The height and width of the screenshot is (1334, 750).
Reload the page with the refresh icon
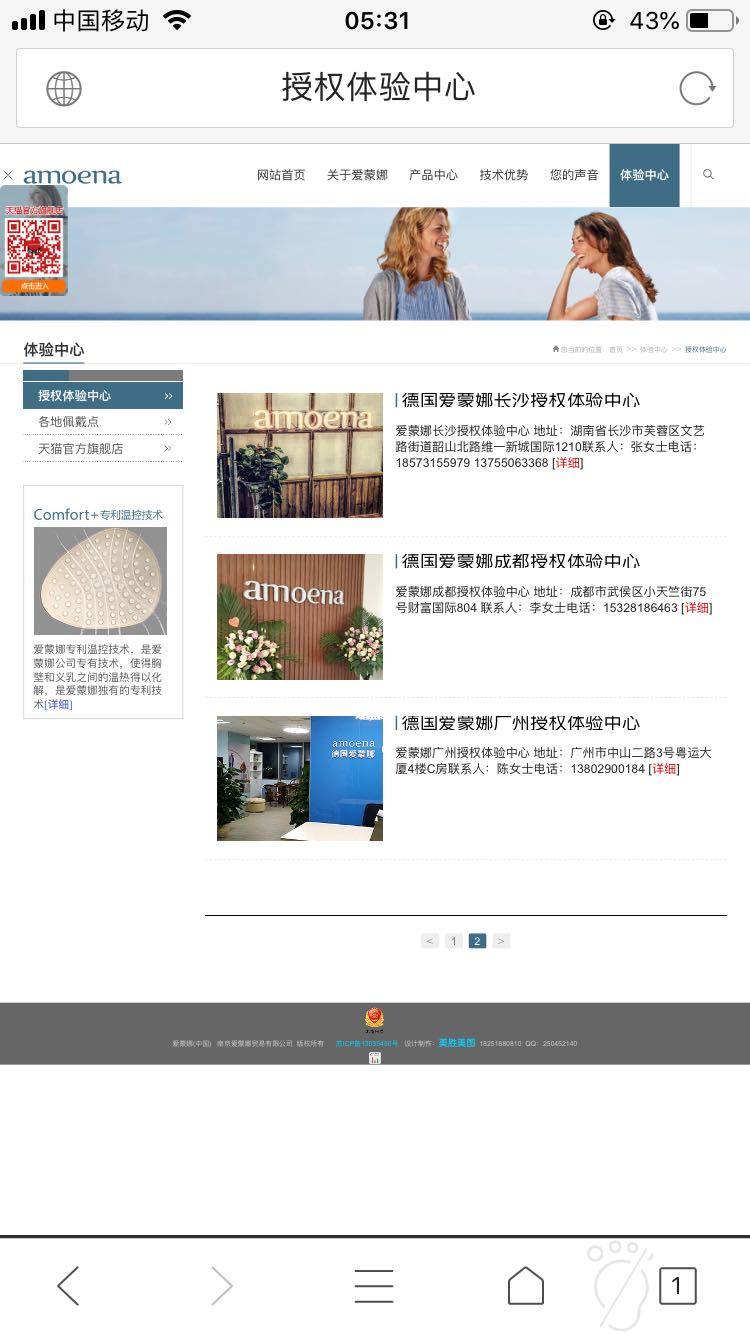(697, 88)
